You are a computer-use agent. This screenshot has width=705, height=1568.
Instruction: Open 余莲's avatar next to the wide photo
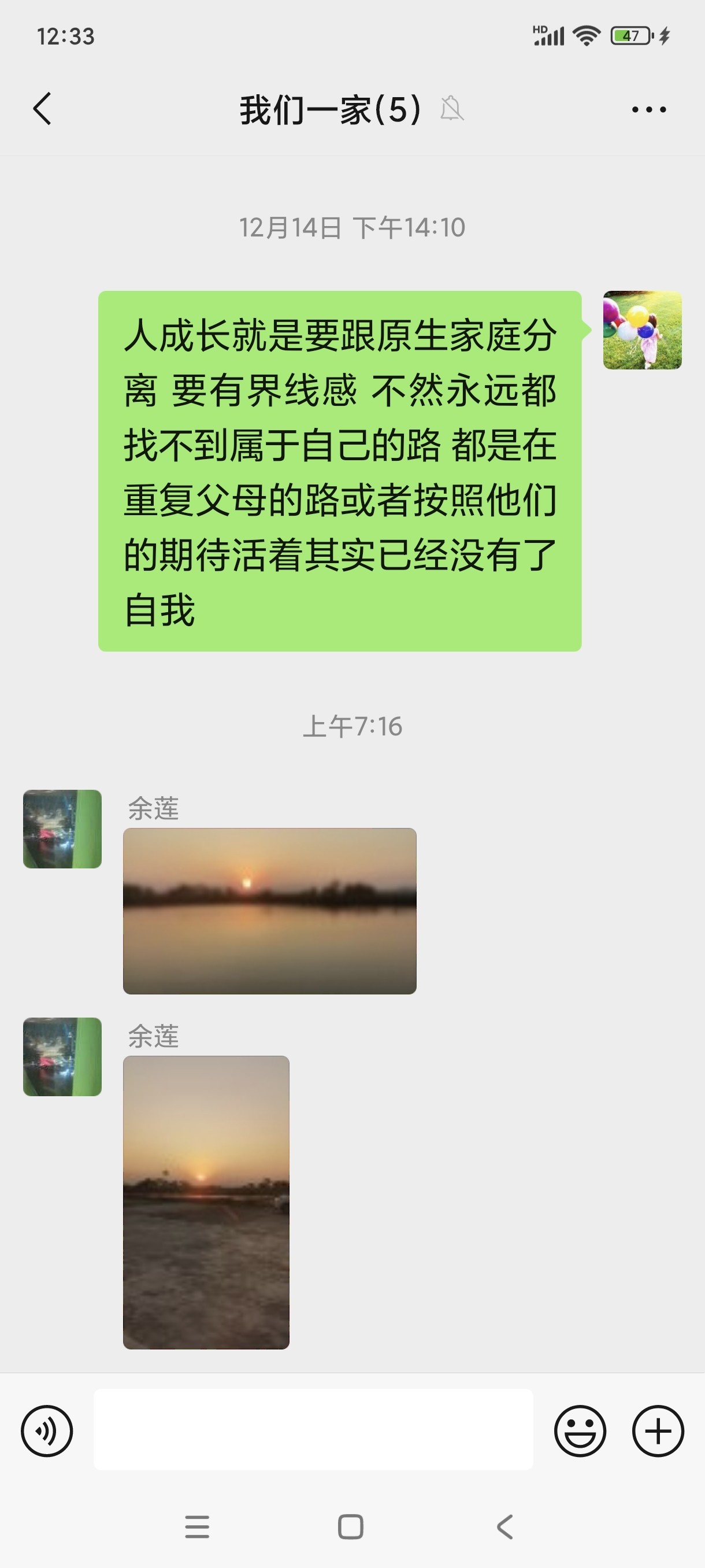point(62,829)
